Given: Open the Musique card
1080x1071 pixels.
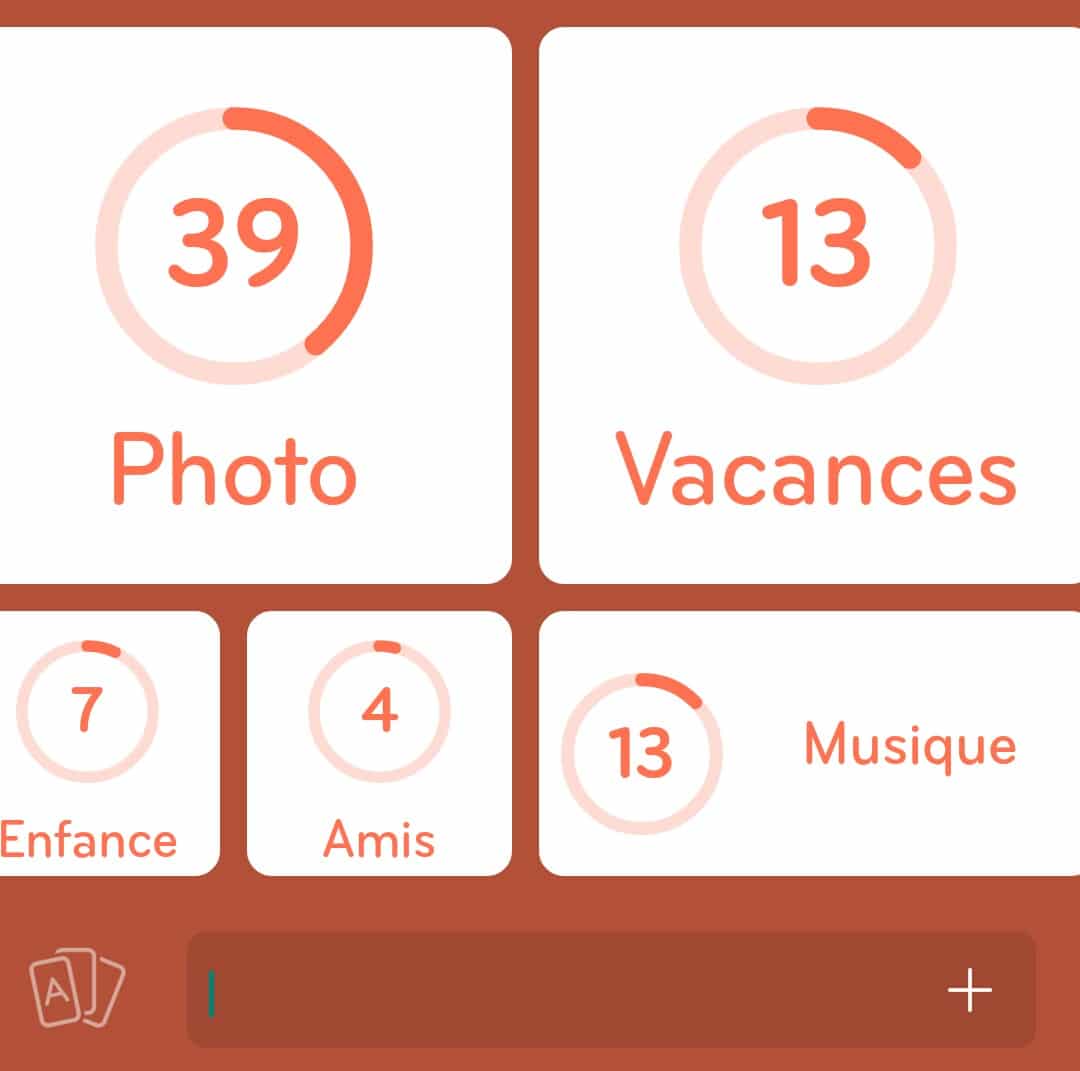Looking at the screenshot, I should [x=810, y=743].
